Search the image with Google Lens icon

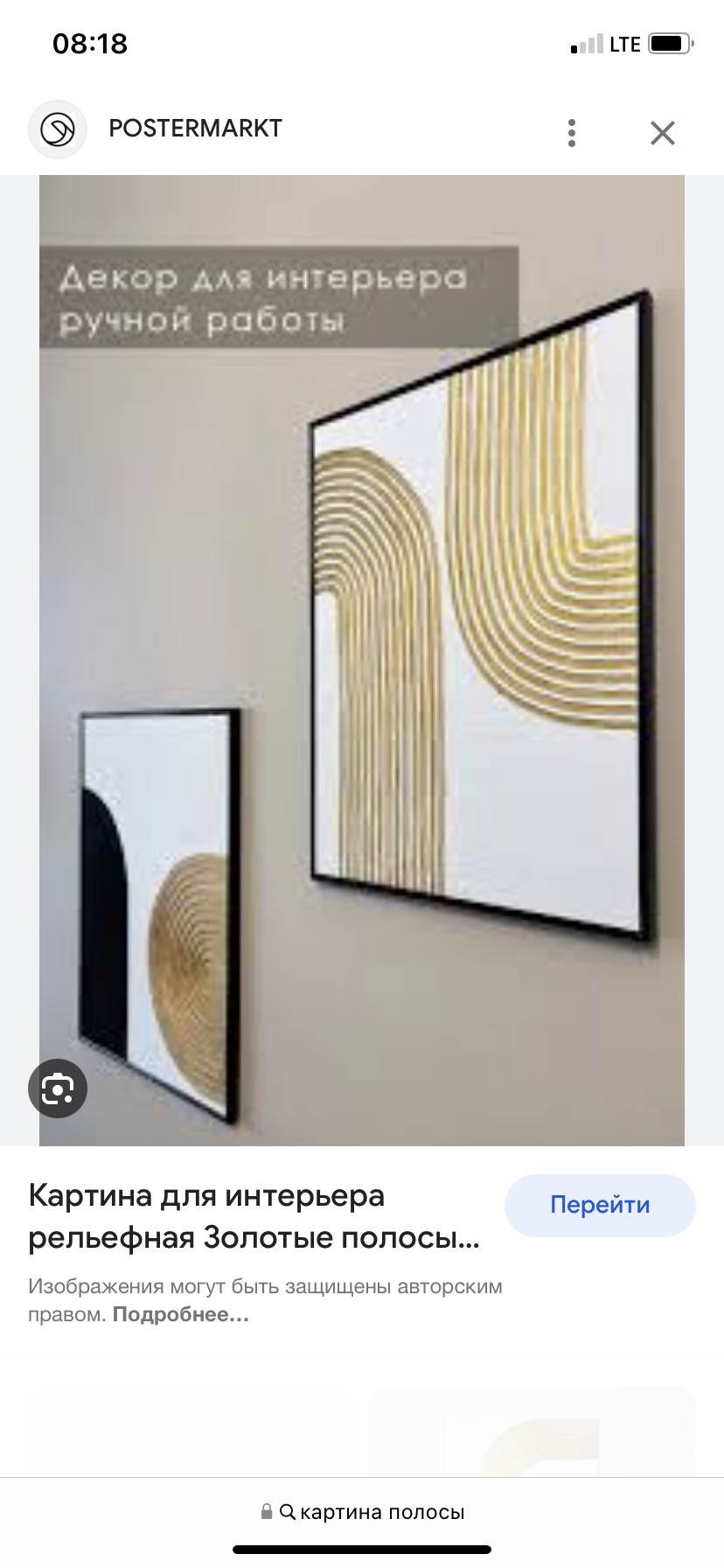click(58, 1088)
